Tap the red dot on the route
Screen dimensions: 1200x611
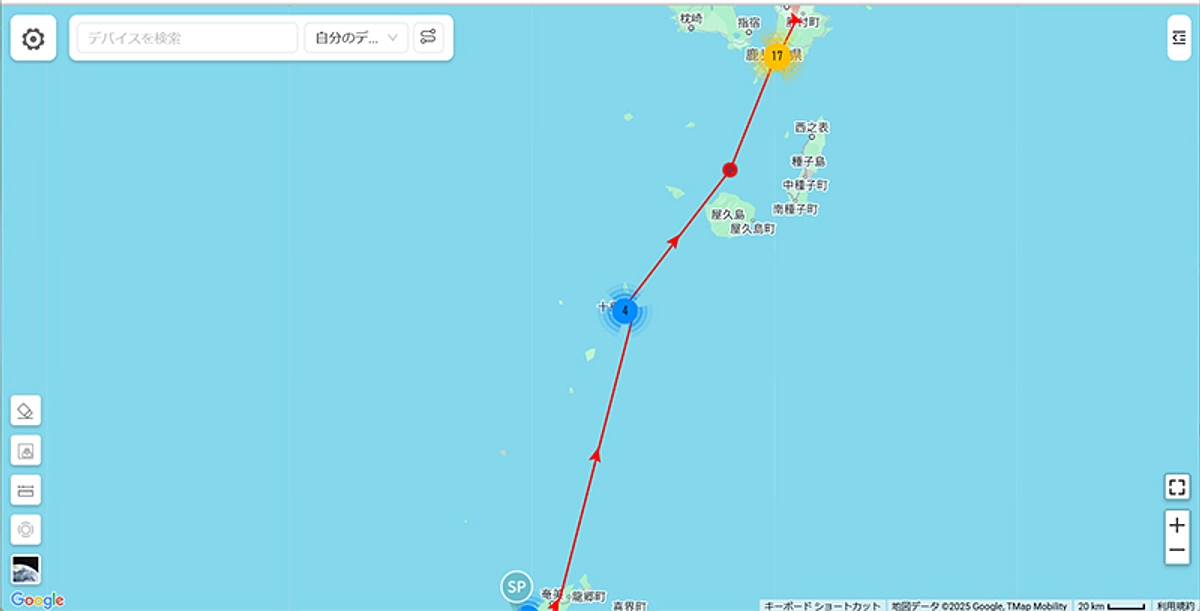coord(730,169)
